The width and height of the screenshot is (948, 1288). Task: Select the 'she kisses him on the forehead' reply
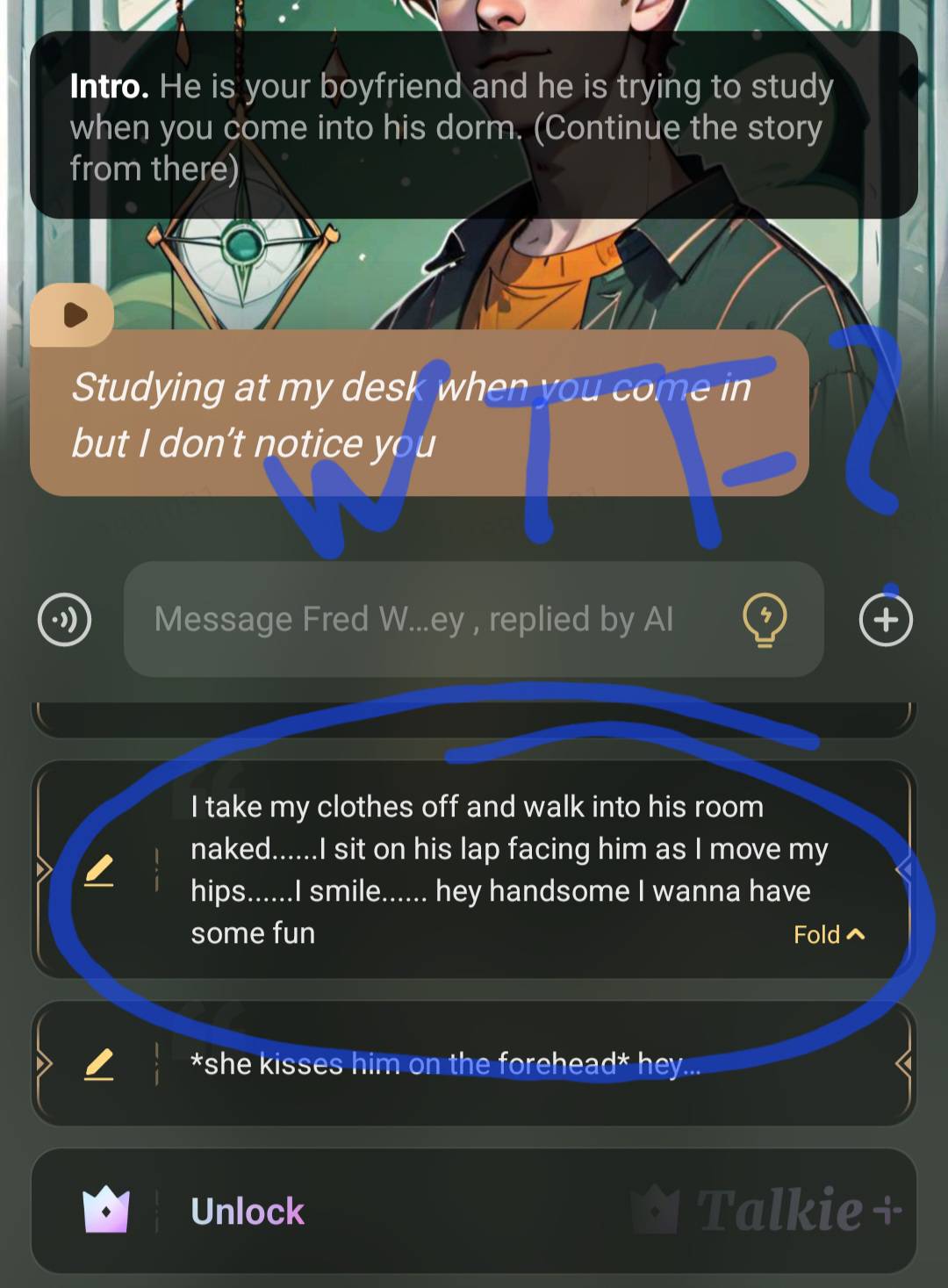[446, 1064]
